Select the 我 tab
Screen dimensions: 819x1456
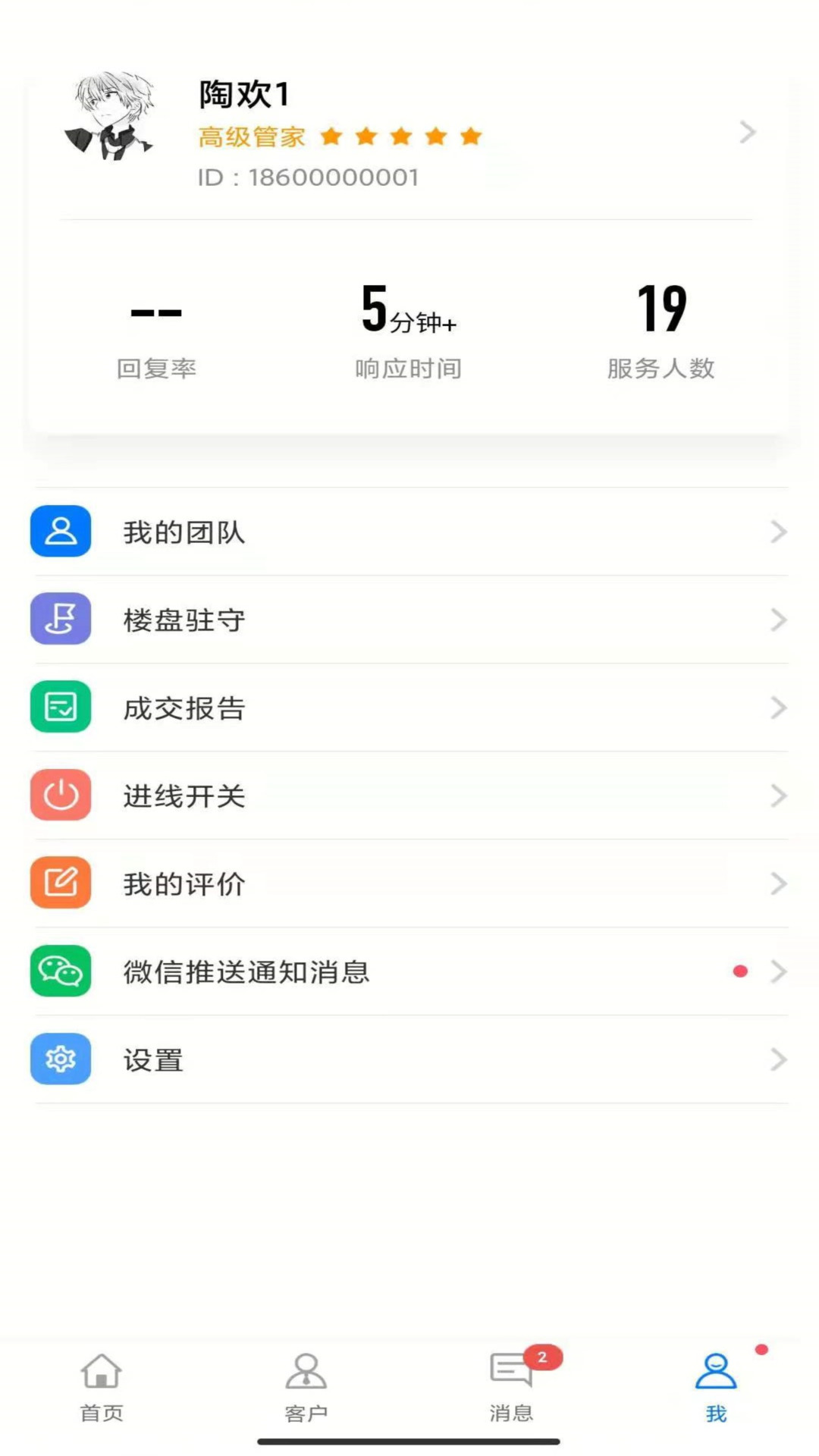716,1388
